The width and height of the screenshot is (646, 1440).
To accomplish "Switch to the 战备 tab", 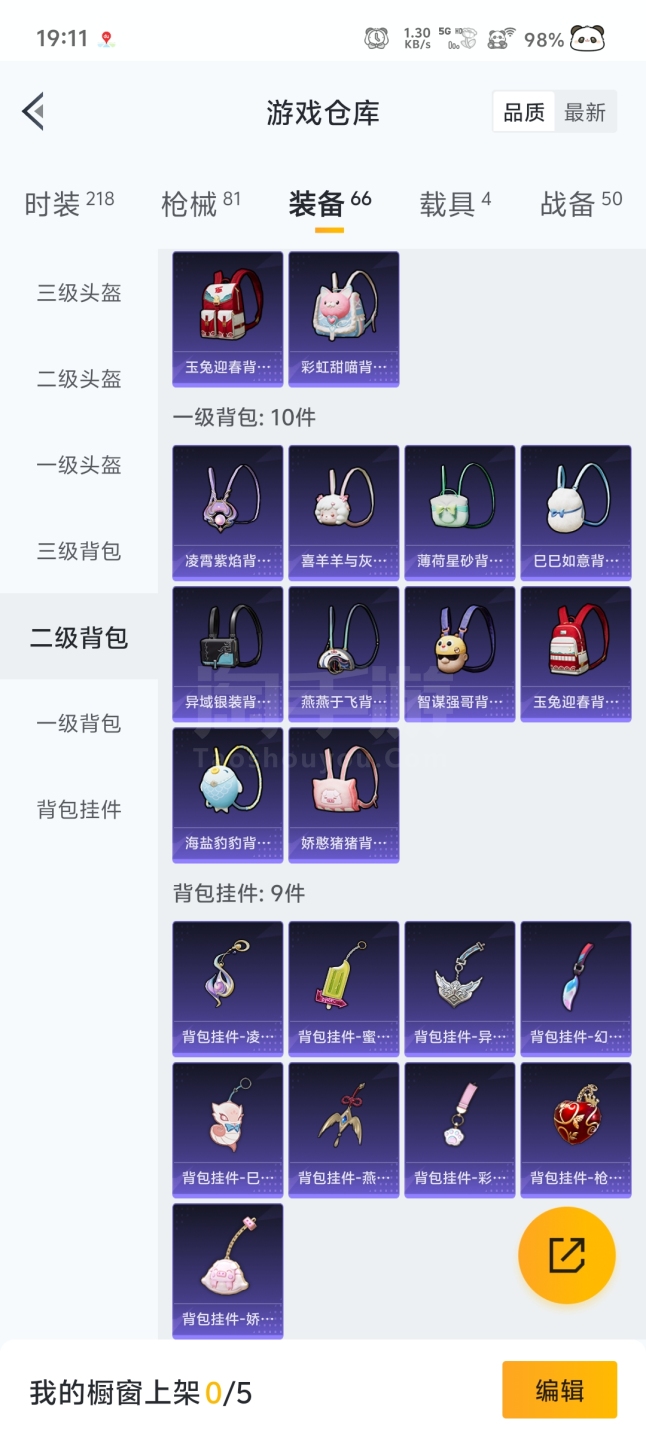I will pyautogui.click(x=580, y=203).
